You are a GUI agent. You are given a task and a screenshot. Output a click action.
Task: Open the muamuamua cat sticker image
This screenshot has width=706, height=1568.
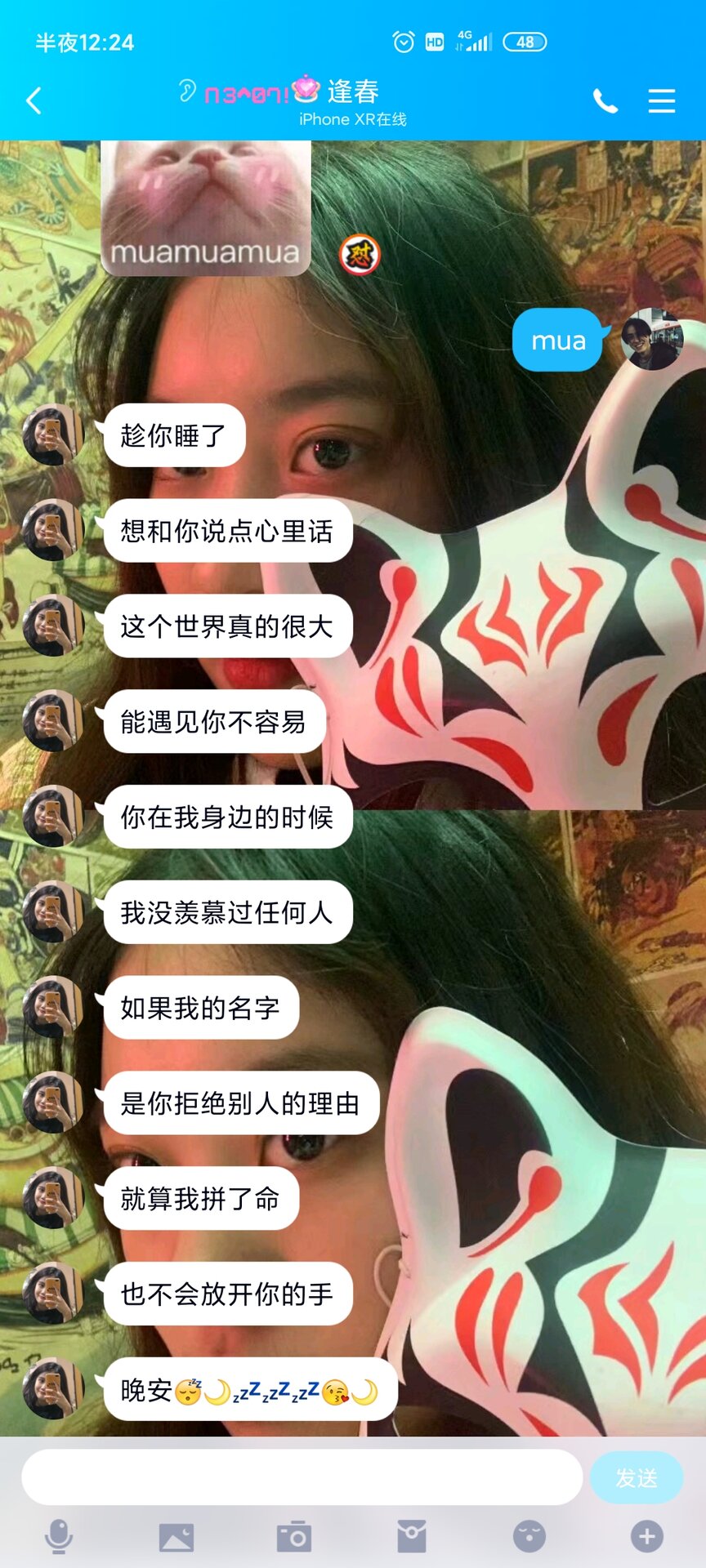click(x=206, y=207)
